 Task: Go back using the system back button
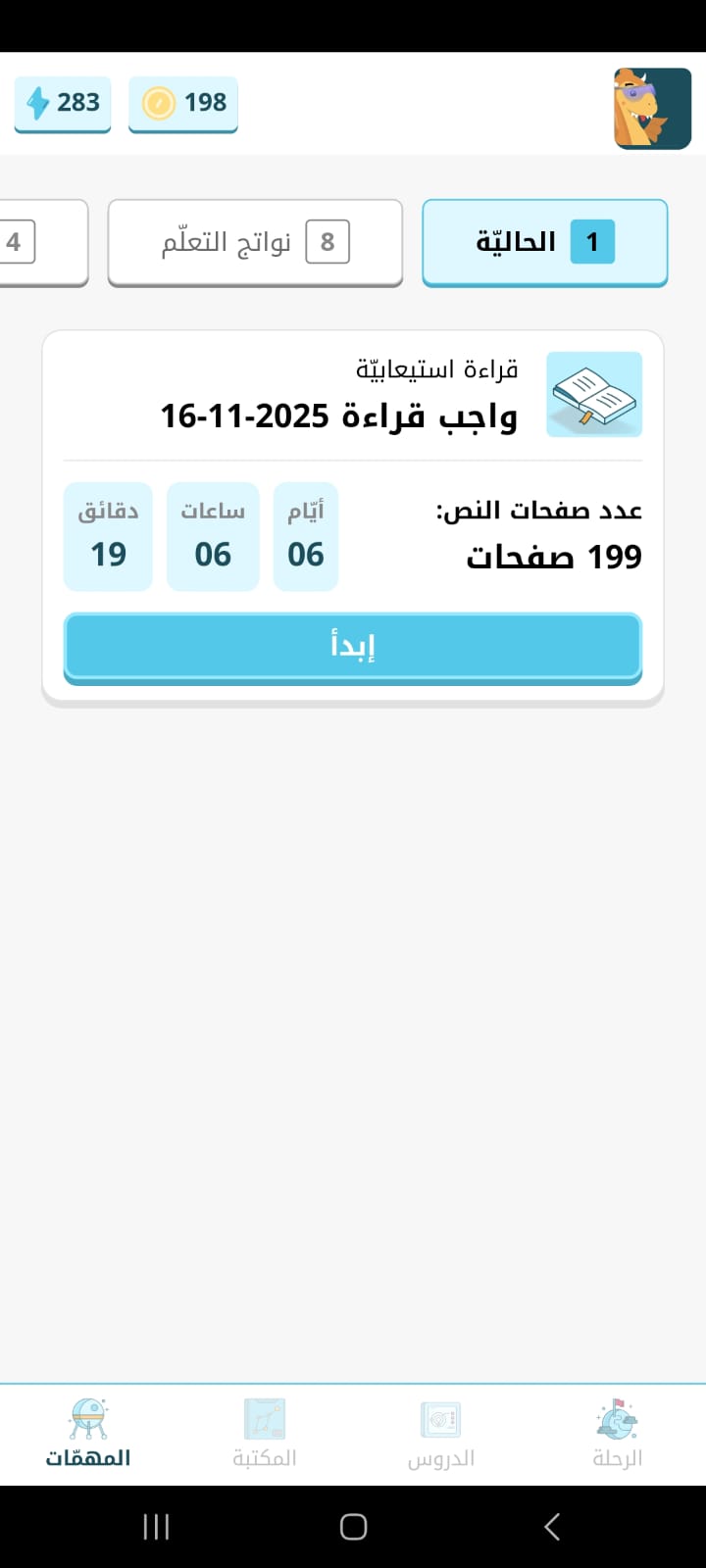point(552,1526)
